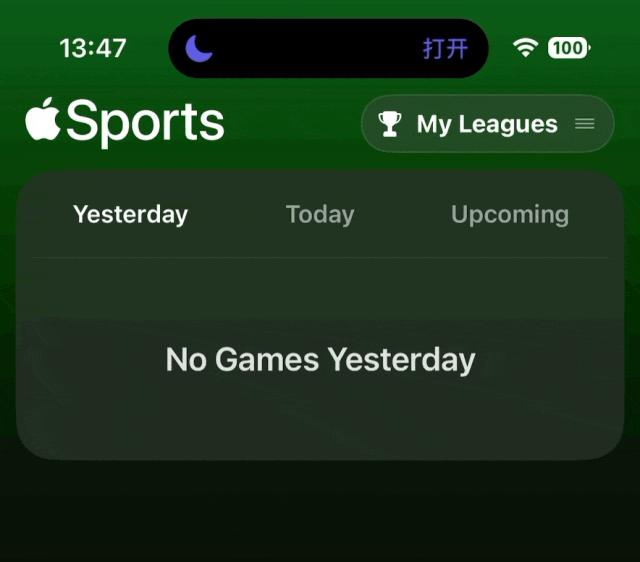Image resolution: width=640 pixels, height=562 pixels.
Task: Open the My Leagues menu
Action: (487, 124)
